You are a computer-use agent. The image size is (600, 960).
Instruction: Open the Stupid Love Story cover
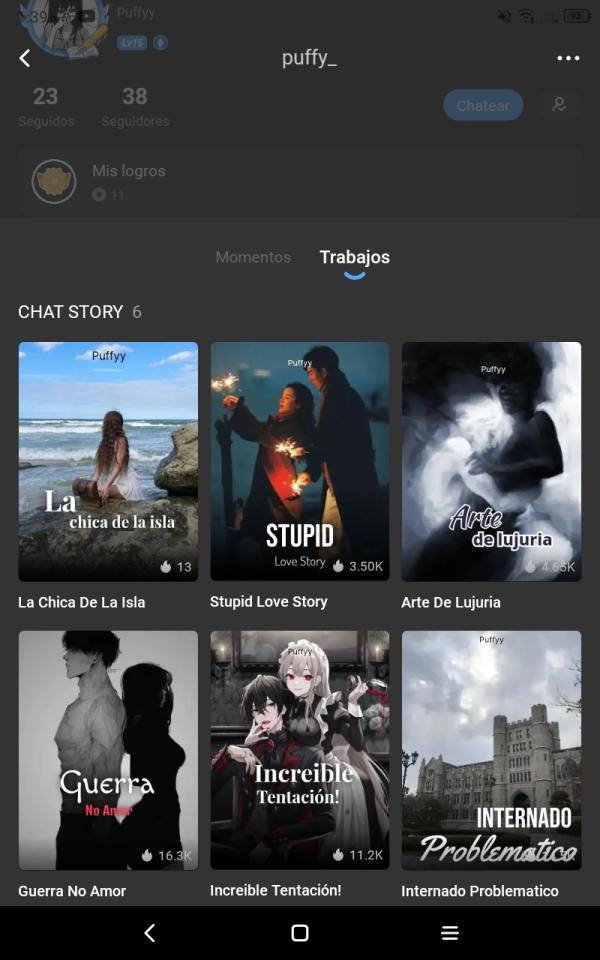(299, 462)
